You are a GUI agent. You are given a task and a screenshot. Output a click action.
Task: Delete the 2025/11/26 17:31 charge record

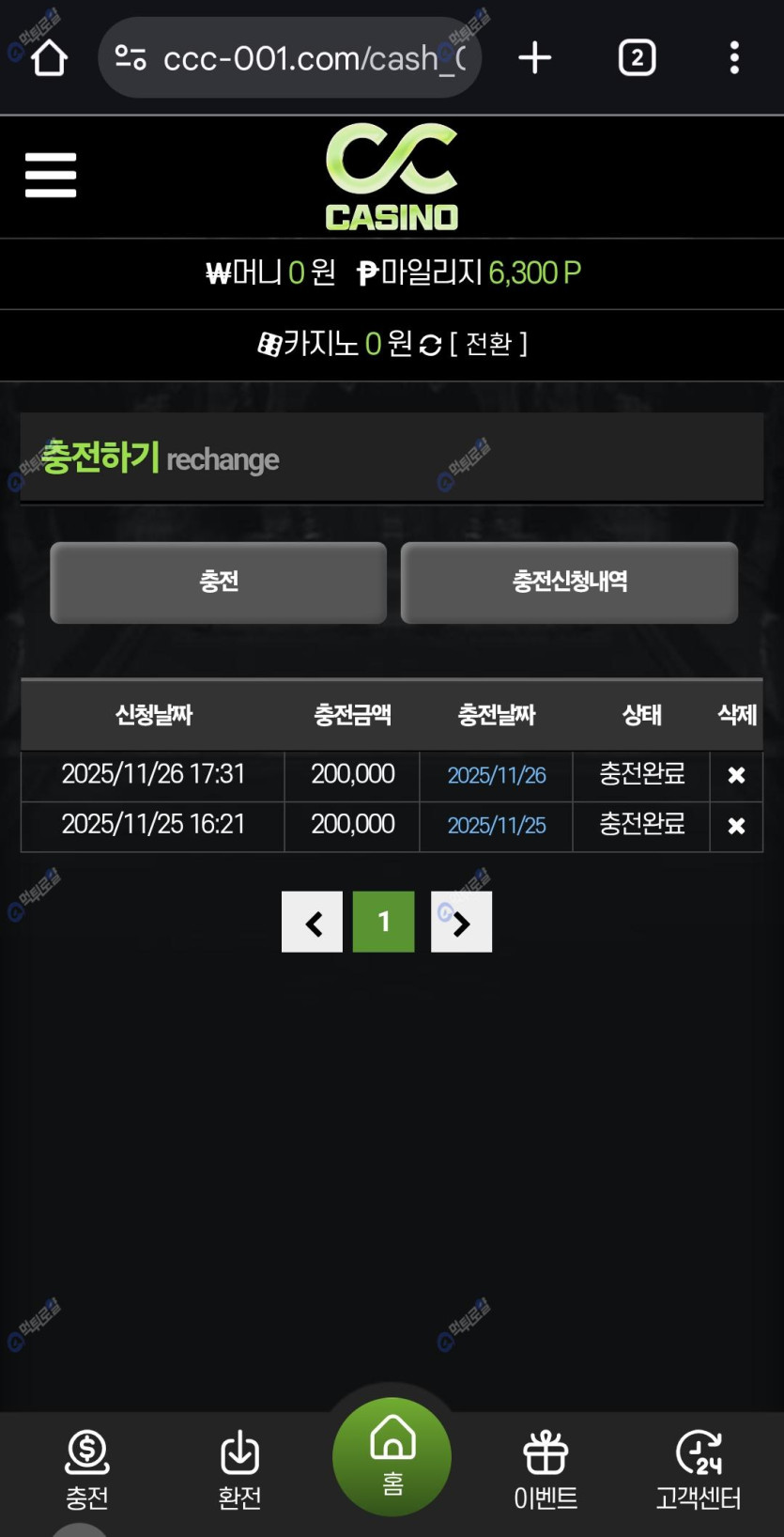click(736, 775)
